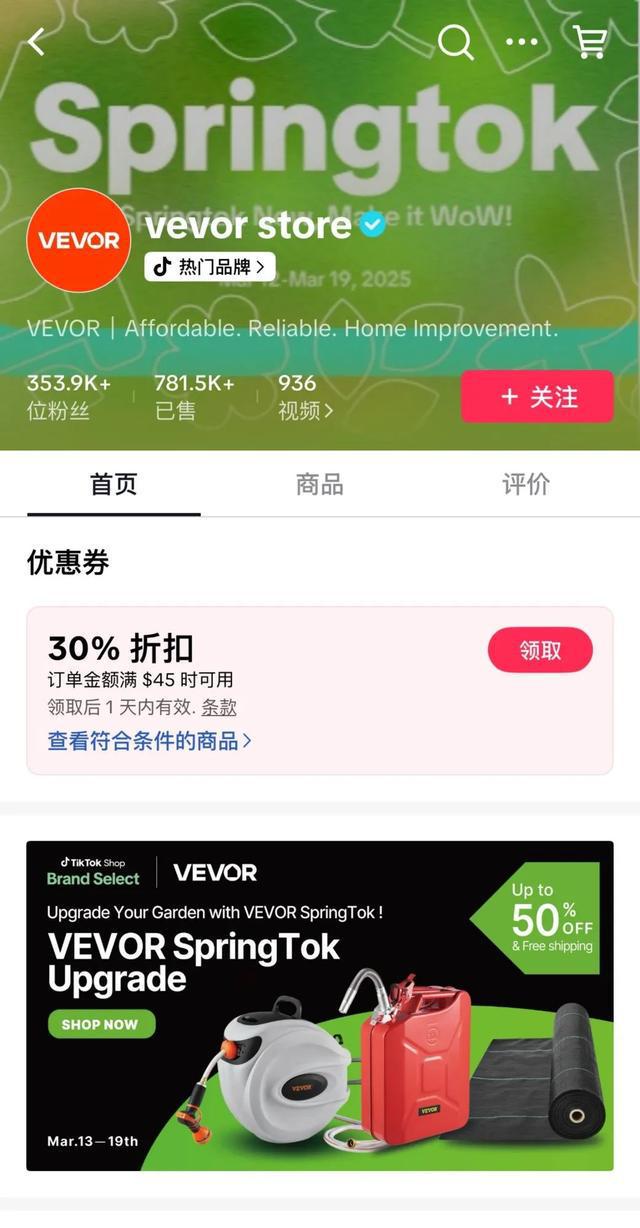Switch to the 评价 tab

tap(526, 485)
